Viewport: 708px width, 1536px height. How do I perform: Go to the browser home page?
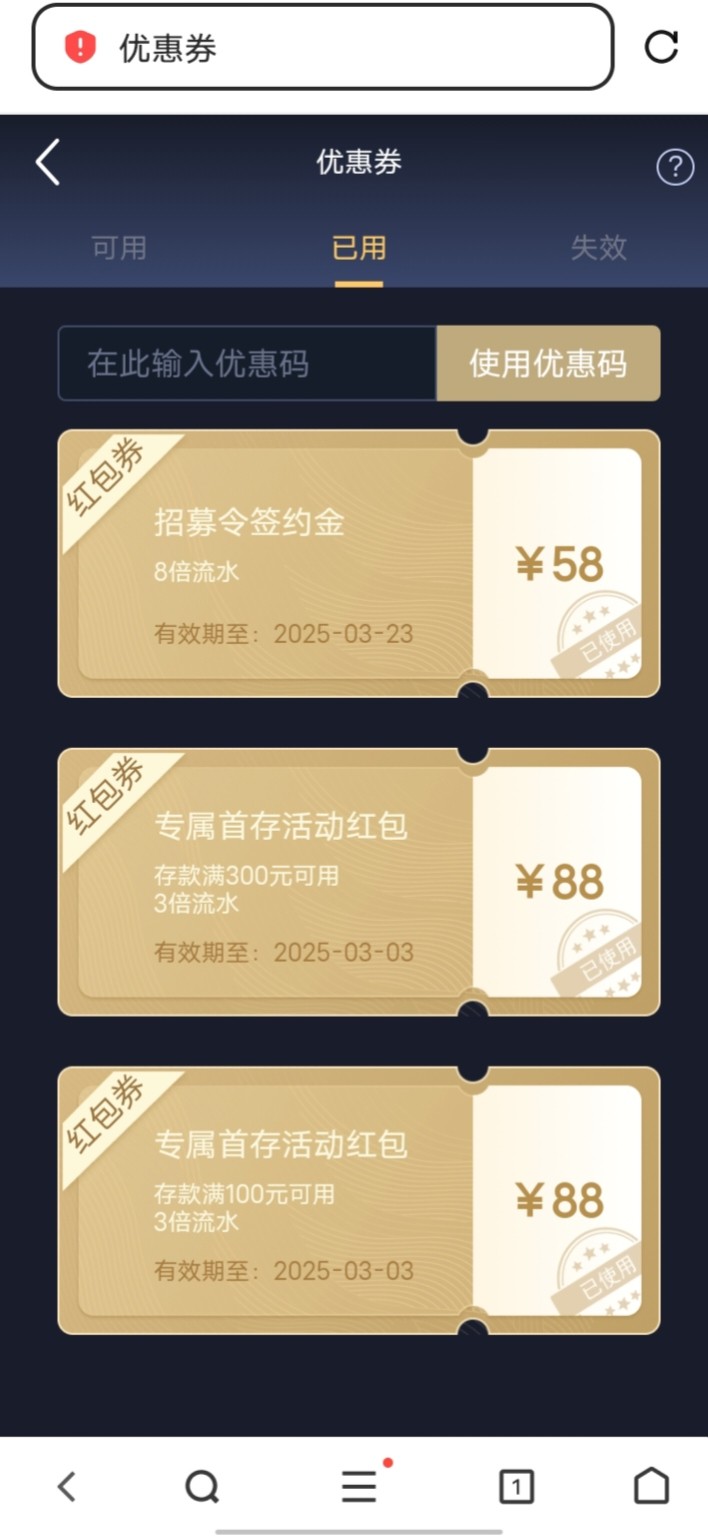[x=651, y=1487]
